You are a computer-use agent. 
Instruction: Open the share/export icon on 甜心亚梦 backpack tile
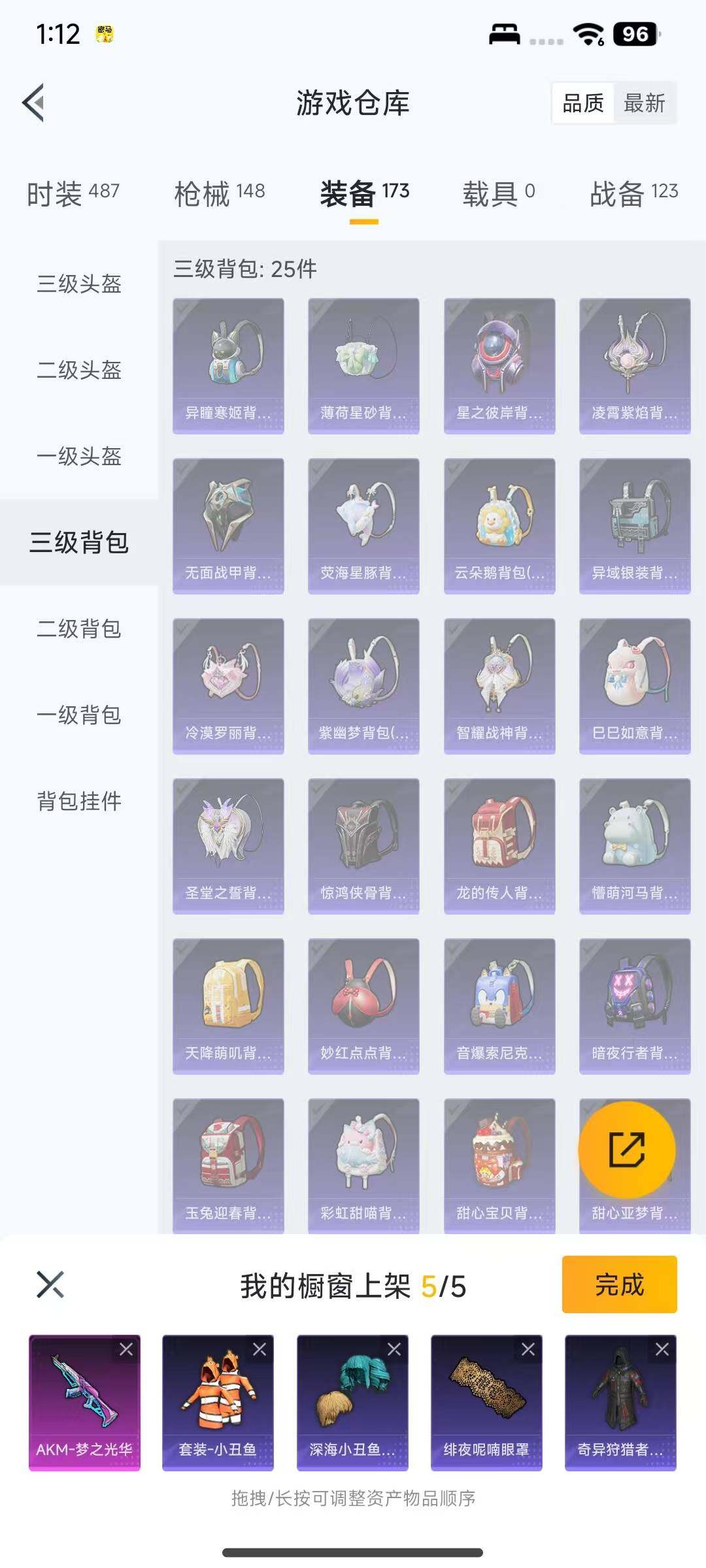click(x=629, y=1149)
